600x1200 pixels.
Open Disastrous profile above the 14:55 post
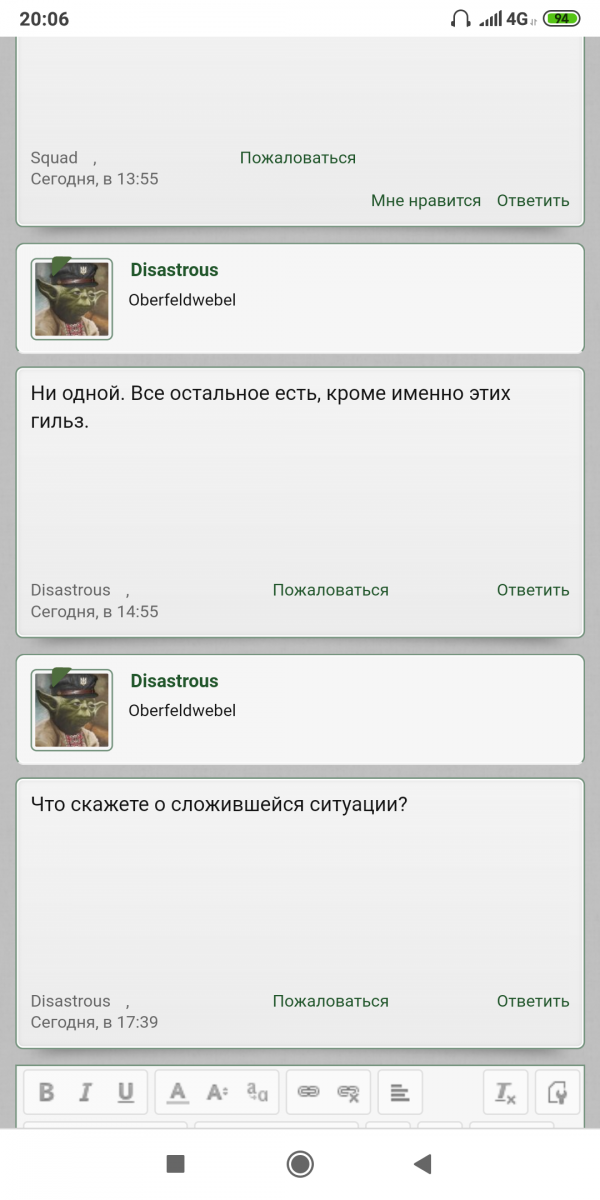(x=174, y=270)
